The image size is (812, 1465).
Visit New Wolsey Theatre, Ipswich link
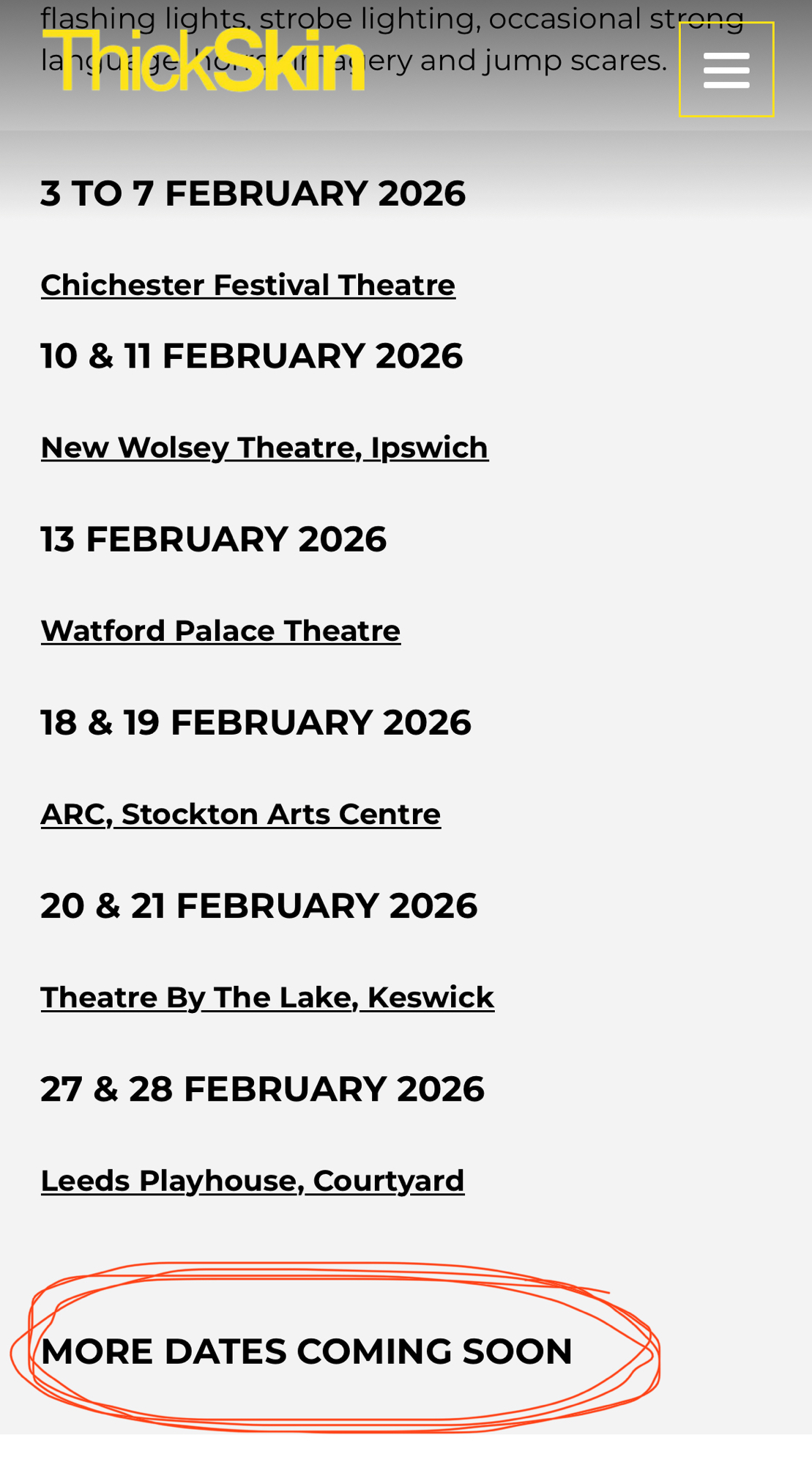coord(264,448)
